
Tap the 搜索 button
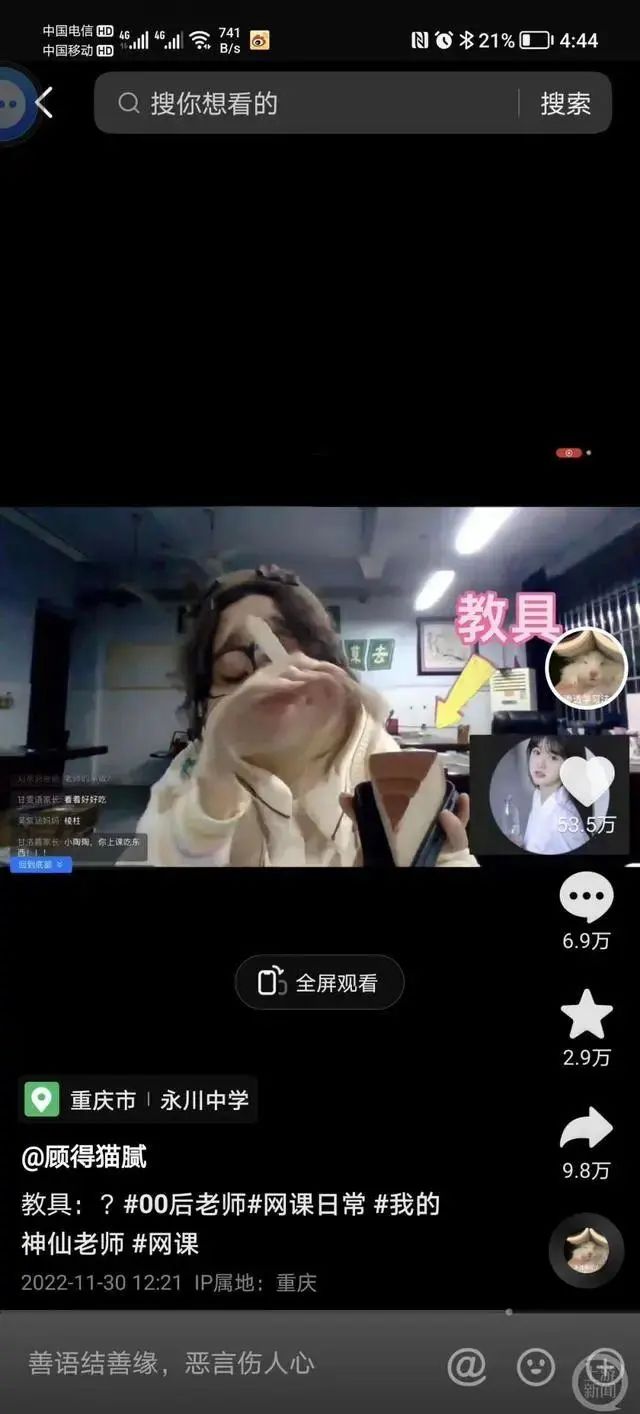point(565,103)
